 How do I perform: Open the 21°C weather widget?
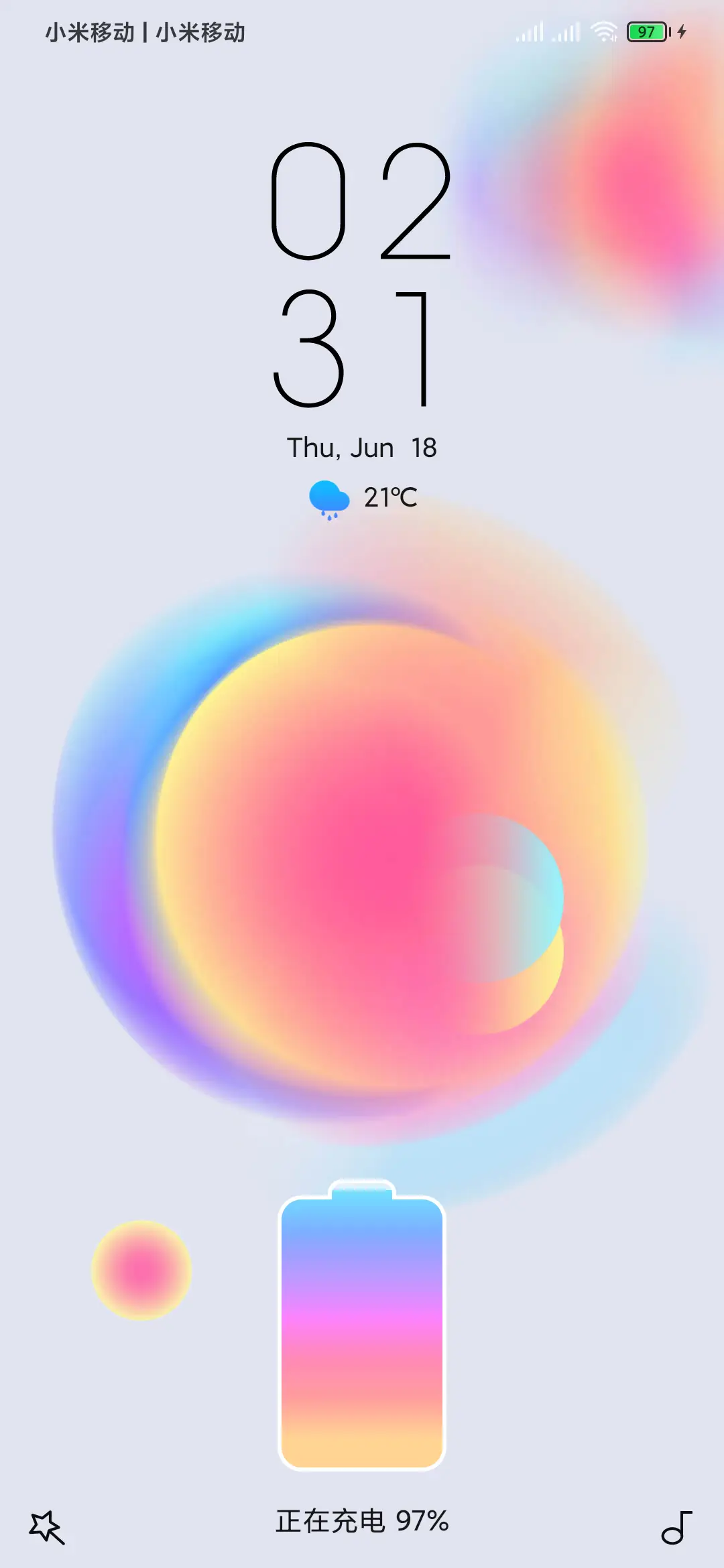(x=363, y=499)
